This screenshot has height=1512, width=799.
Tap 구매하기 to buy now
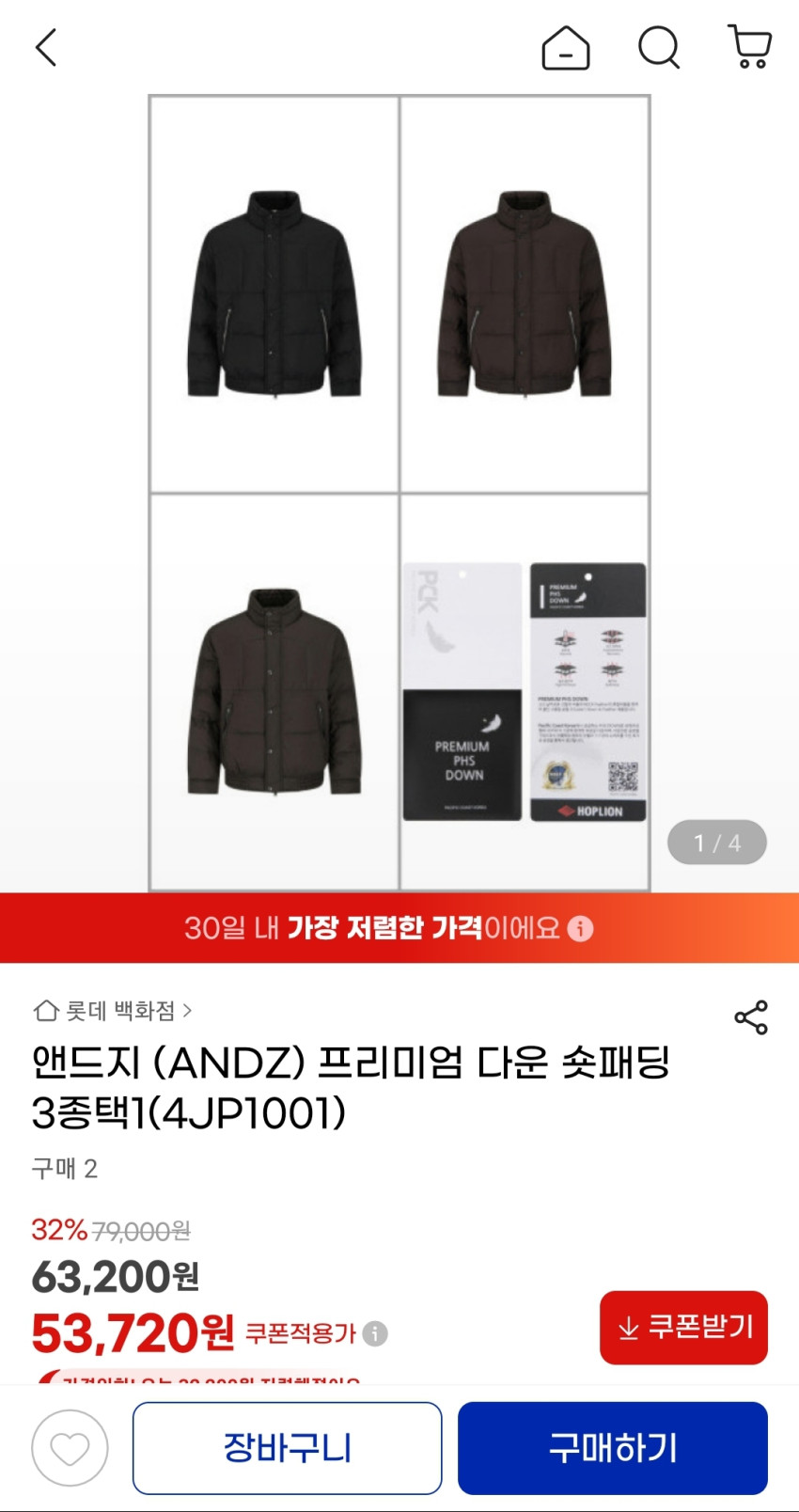[x=612, y=1448]
